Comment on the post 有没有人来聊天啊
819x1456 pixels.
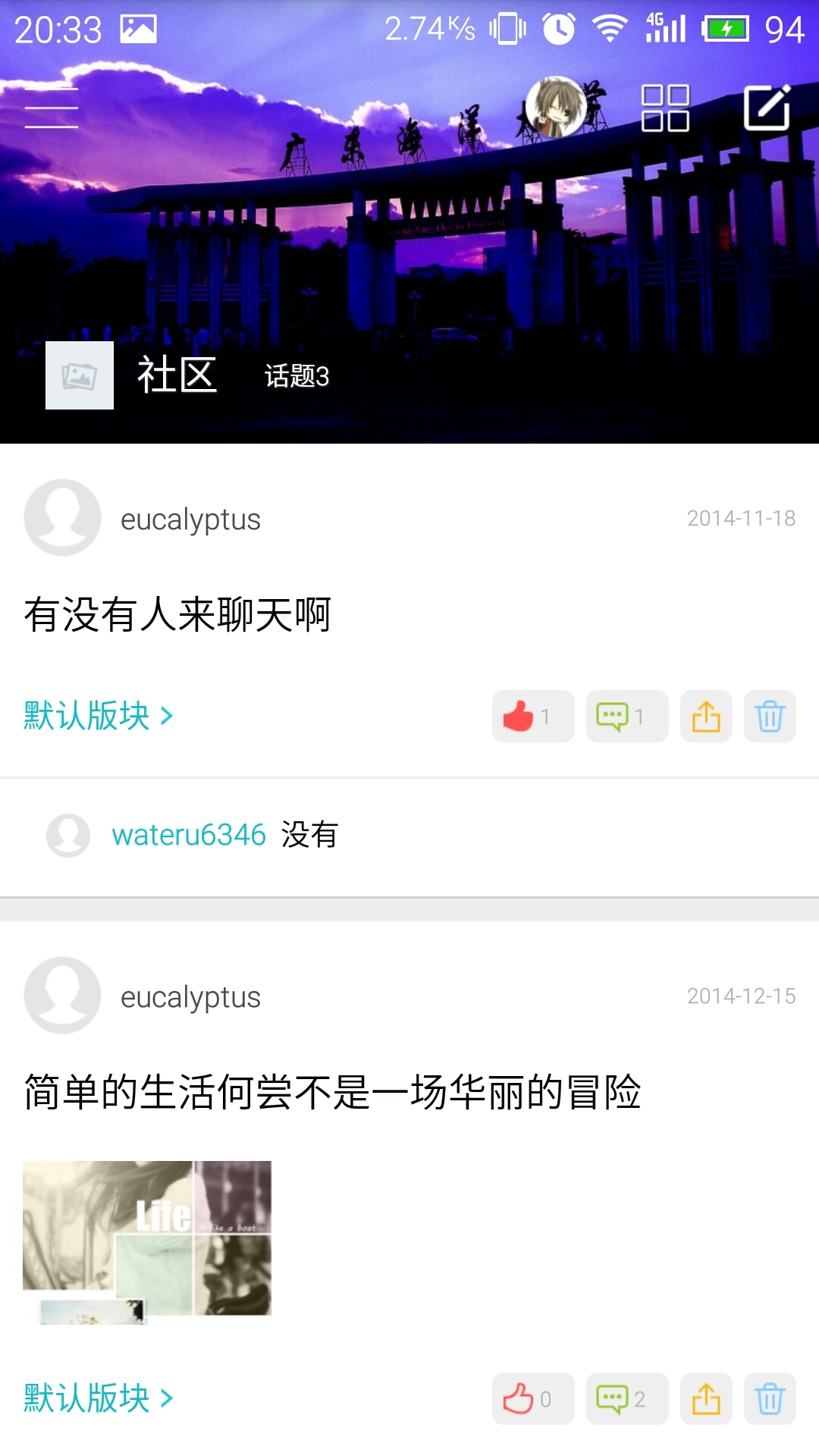pos(626,716)
